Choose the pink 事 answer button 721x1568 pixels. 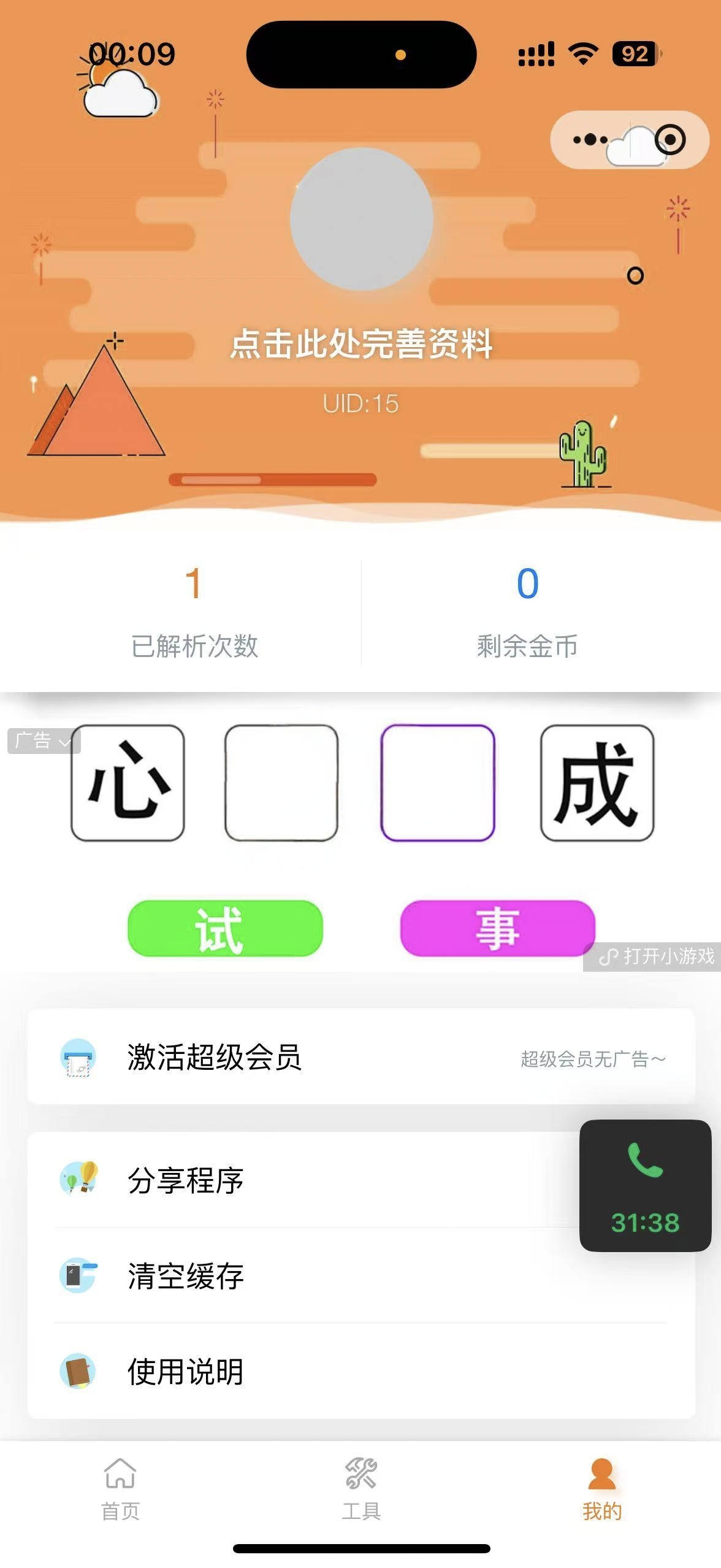pyautogui.click(x=497, y=928)
